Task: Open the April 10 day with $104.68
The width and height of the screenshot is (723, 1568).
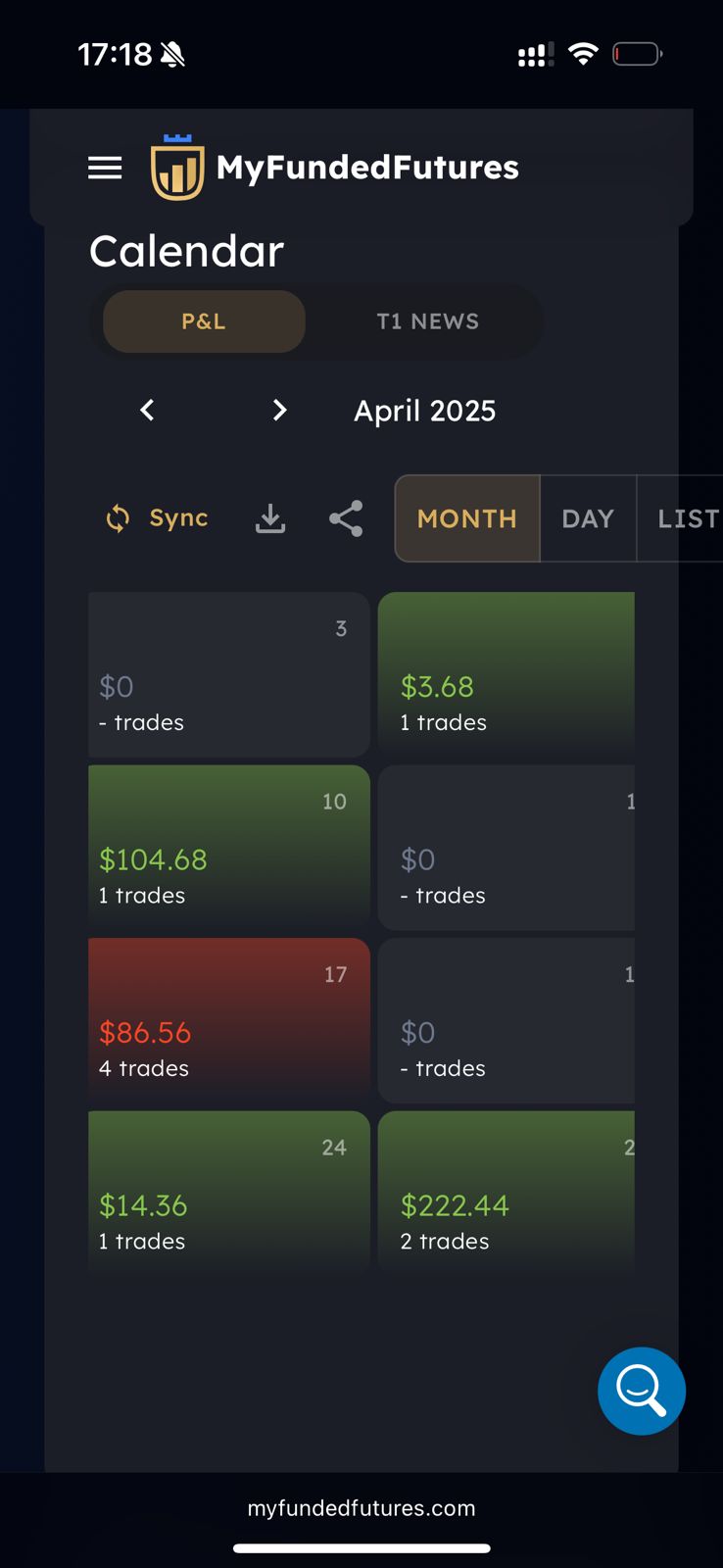Action: (x=228, y=847)
